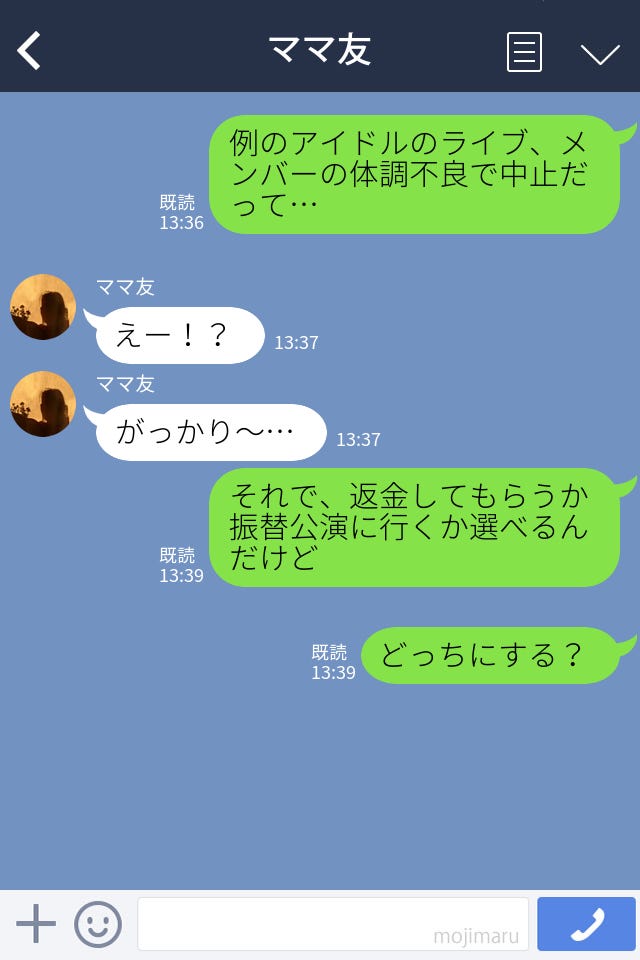The width and height of the screenshot is (640, 960).
Task: Open the emoji sticker picker
Action: [x=98, y=924]
